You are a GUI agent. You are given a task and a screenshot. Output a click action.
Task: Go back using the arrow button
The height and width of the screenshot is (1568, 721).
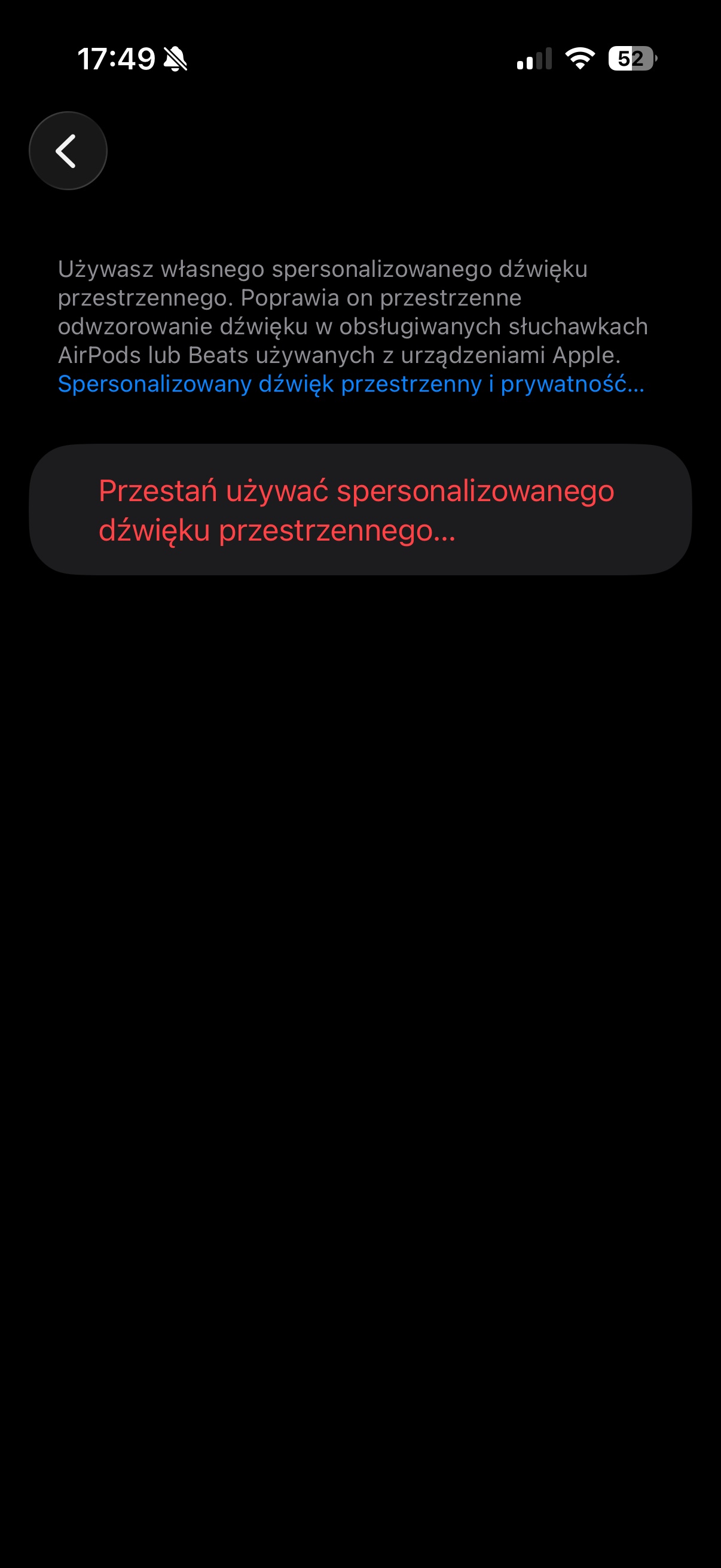(x=68, y=150)
